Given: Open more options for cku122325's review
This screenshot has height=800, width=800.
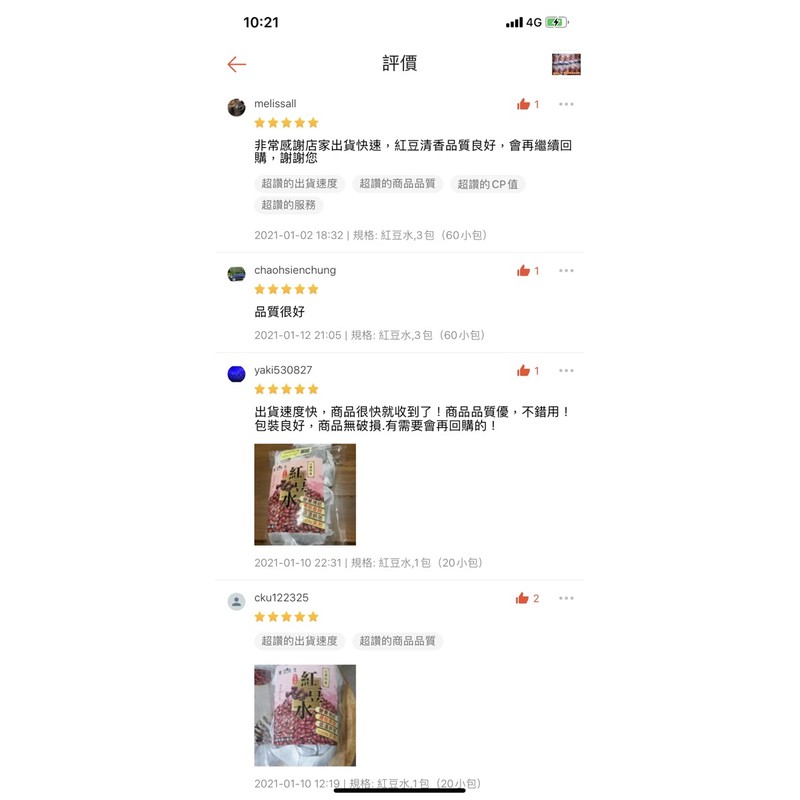Looking at the screenshot, I should click(x=566, y=598).
